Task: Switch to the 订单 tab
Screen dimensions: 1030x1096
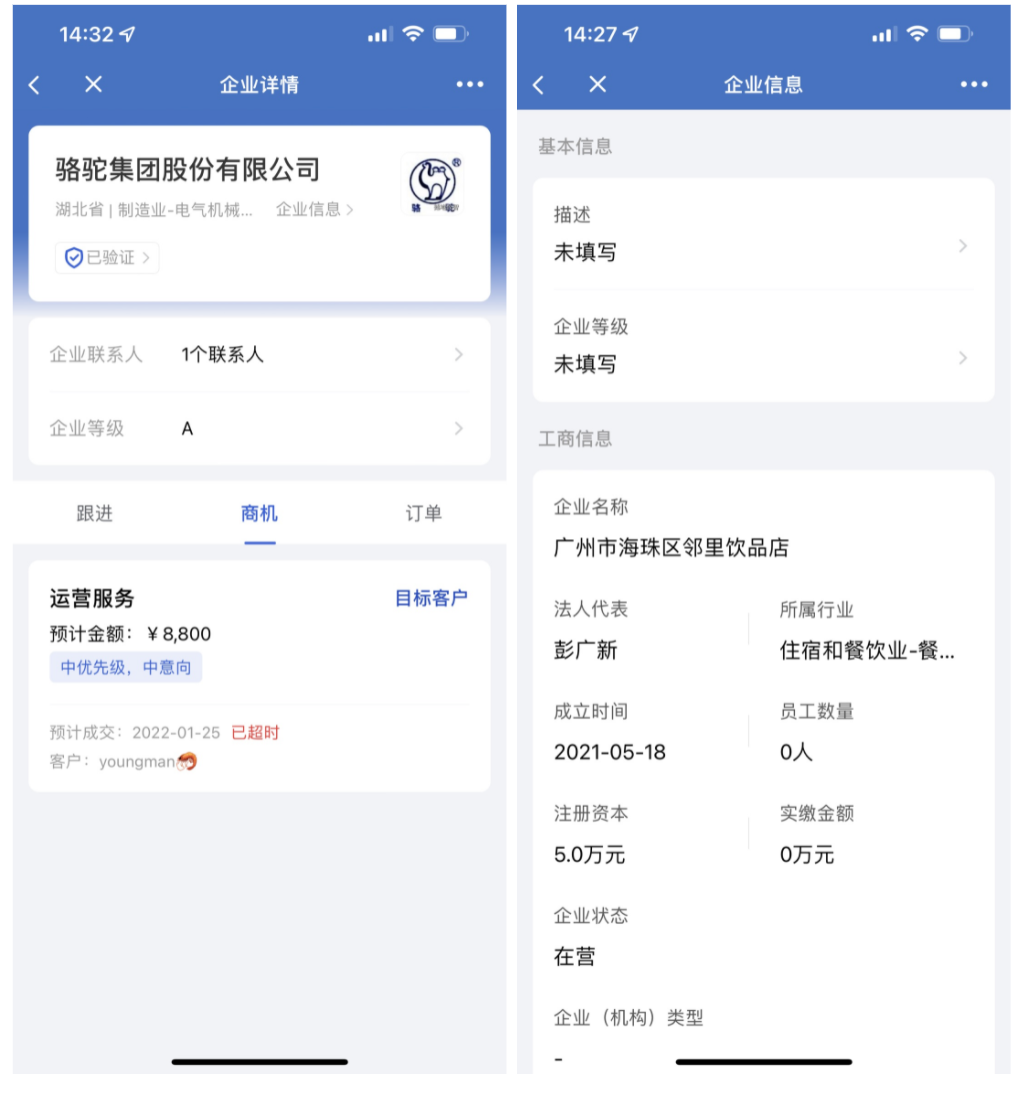Action: 423,514
